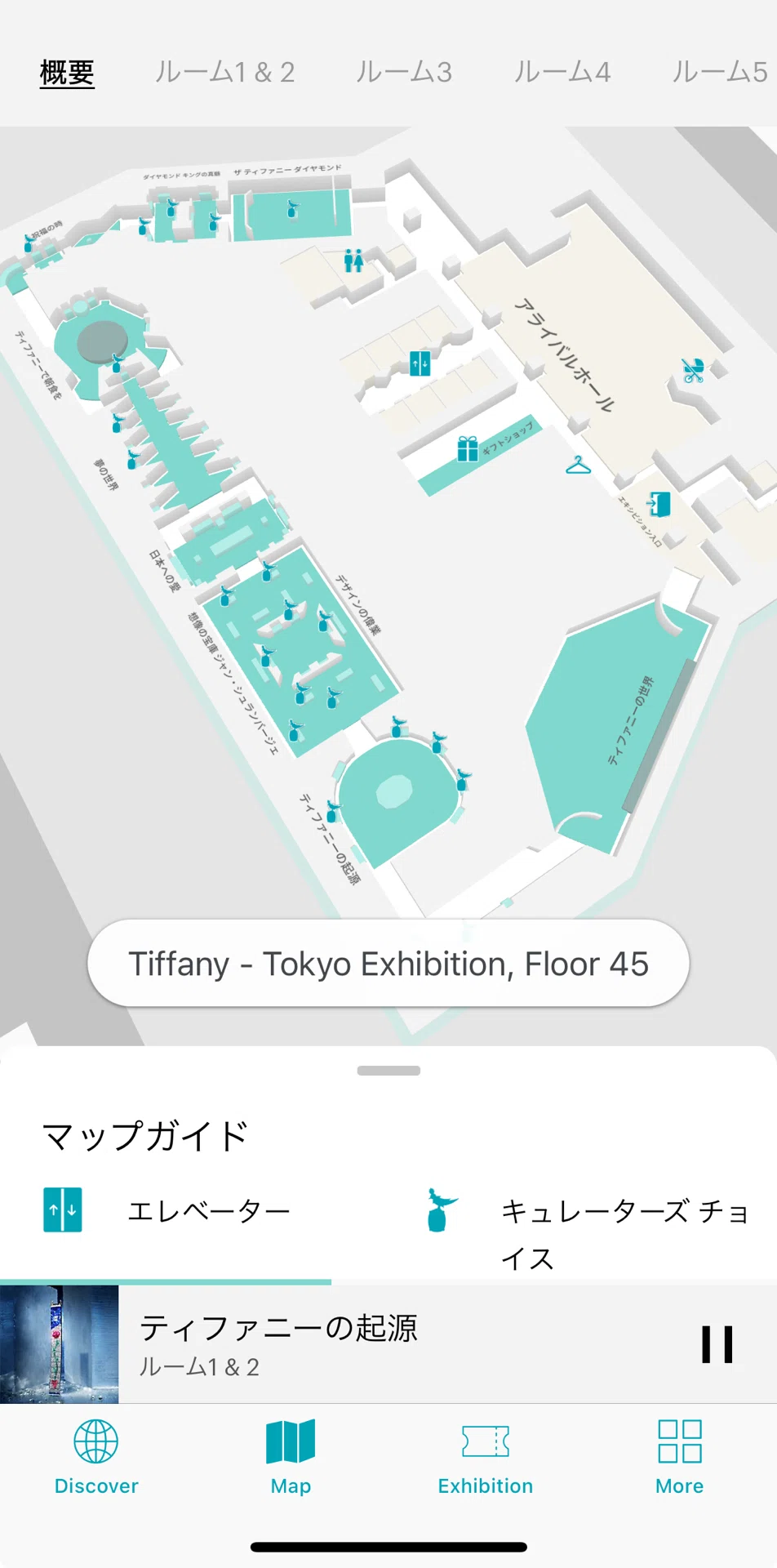
Task: Go to the ルーム5 tab
Action: (x=719, y=73)
